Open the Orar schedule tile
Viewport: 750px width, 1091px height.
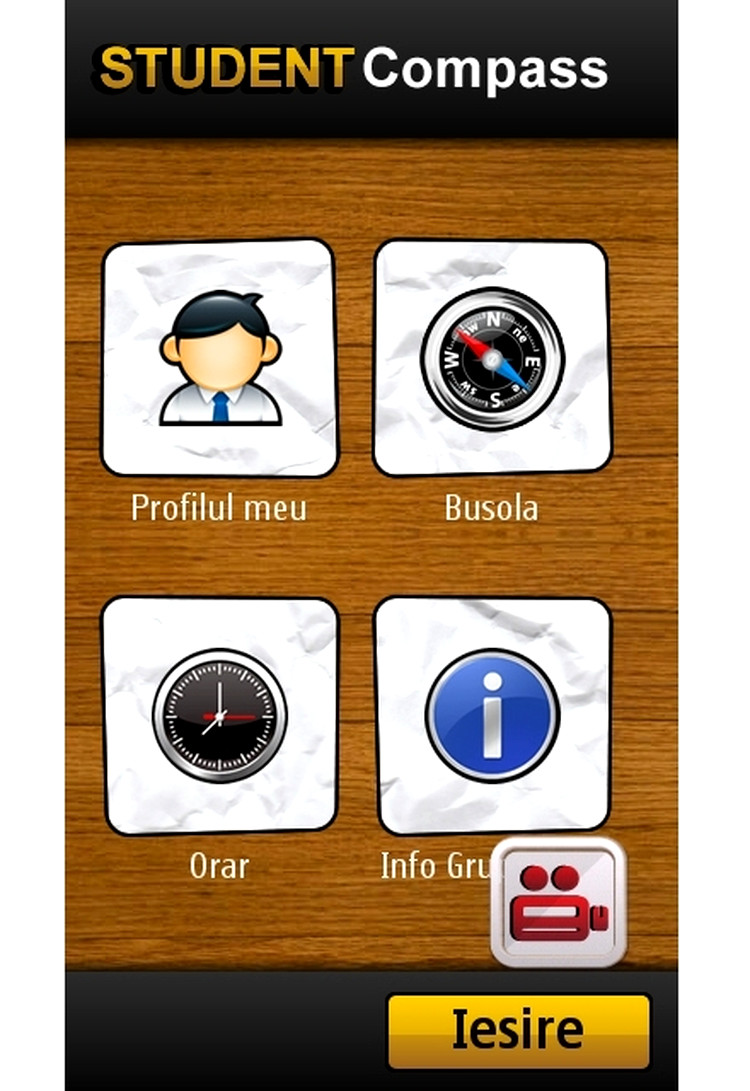pos(219,715)
